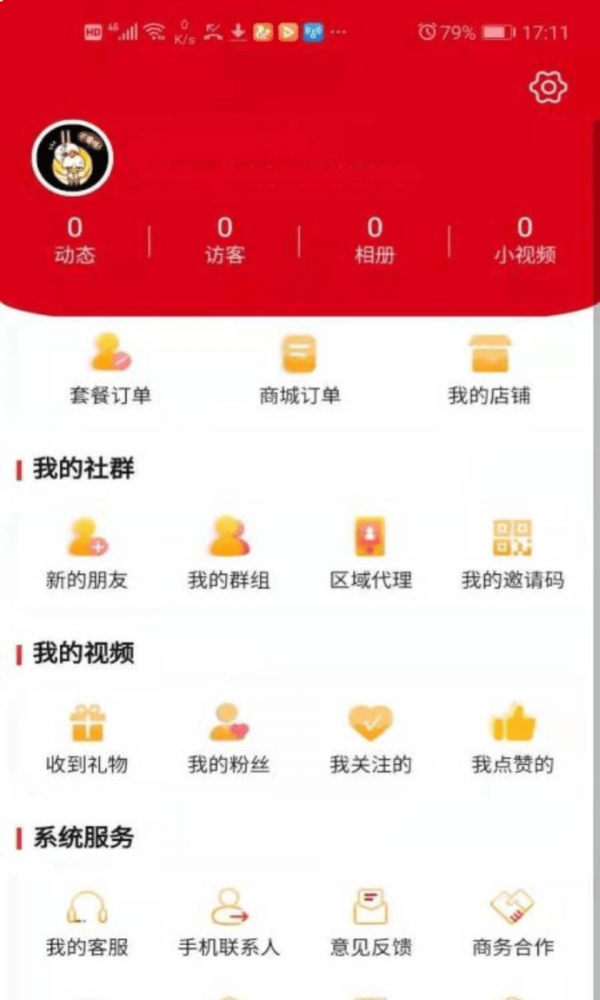Open 区域代理 regional agent
600x1000 pixels.
371,553
